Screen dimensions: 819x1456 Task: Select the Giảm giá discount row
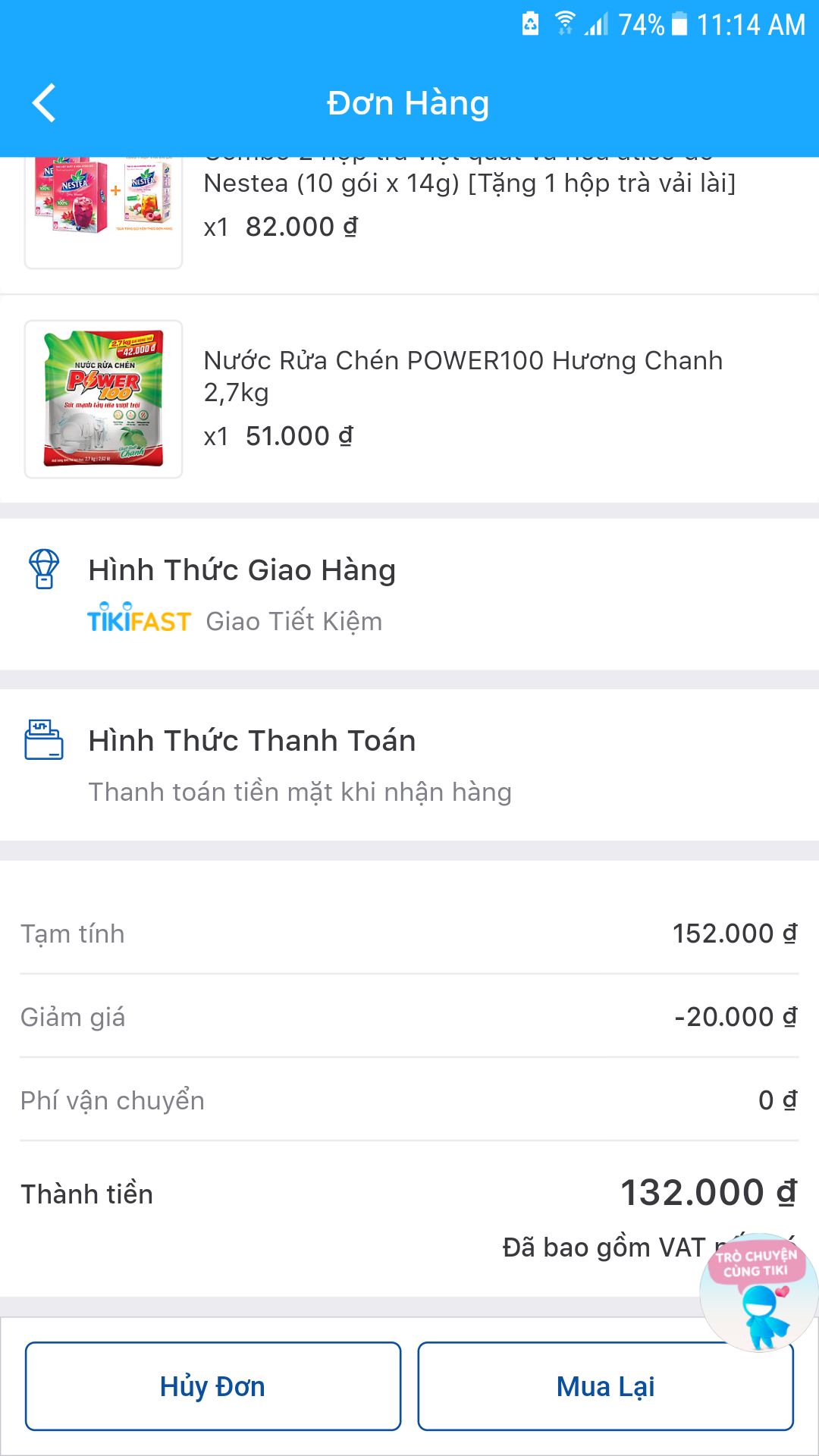point(409,1016)
